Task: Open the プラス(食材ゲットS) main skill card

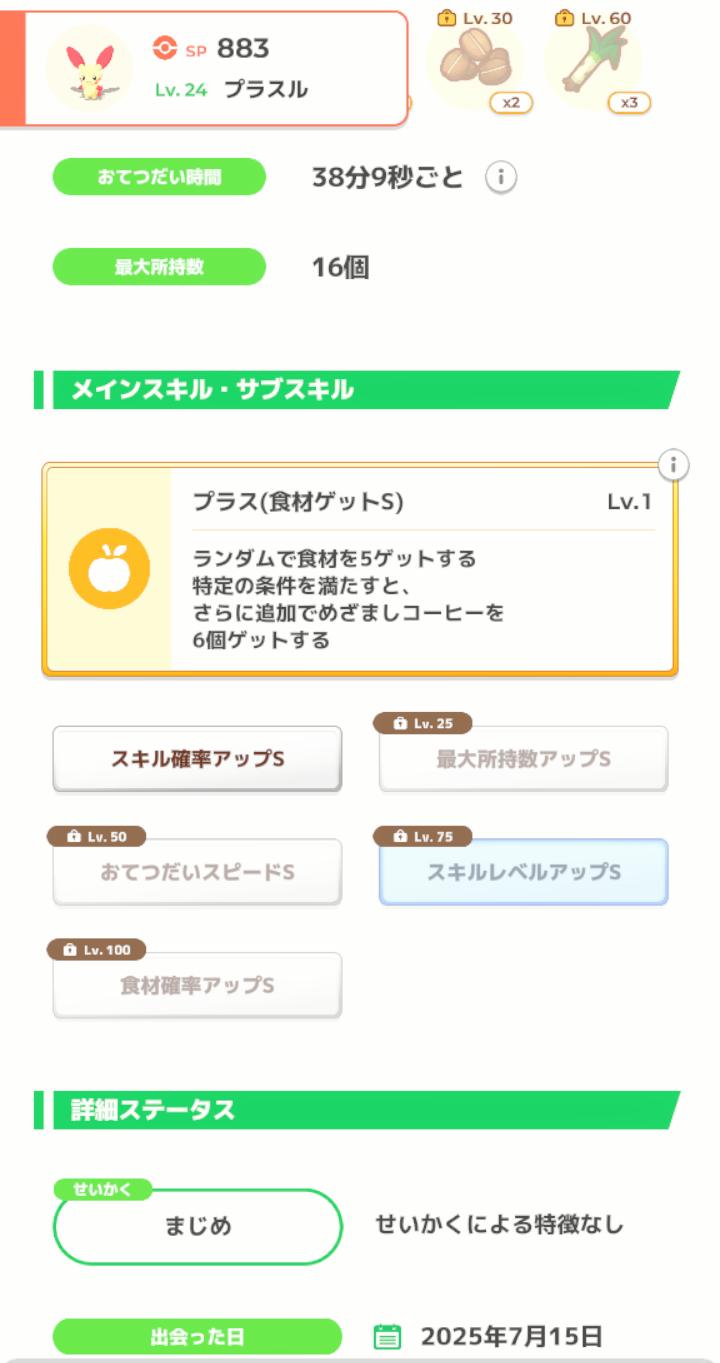Action: click(360, 569)
